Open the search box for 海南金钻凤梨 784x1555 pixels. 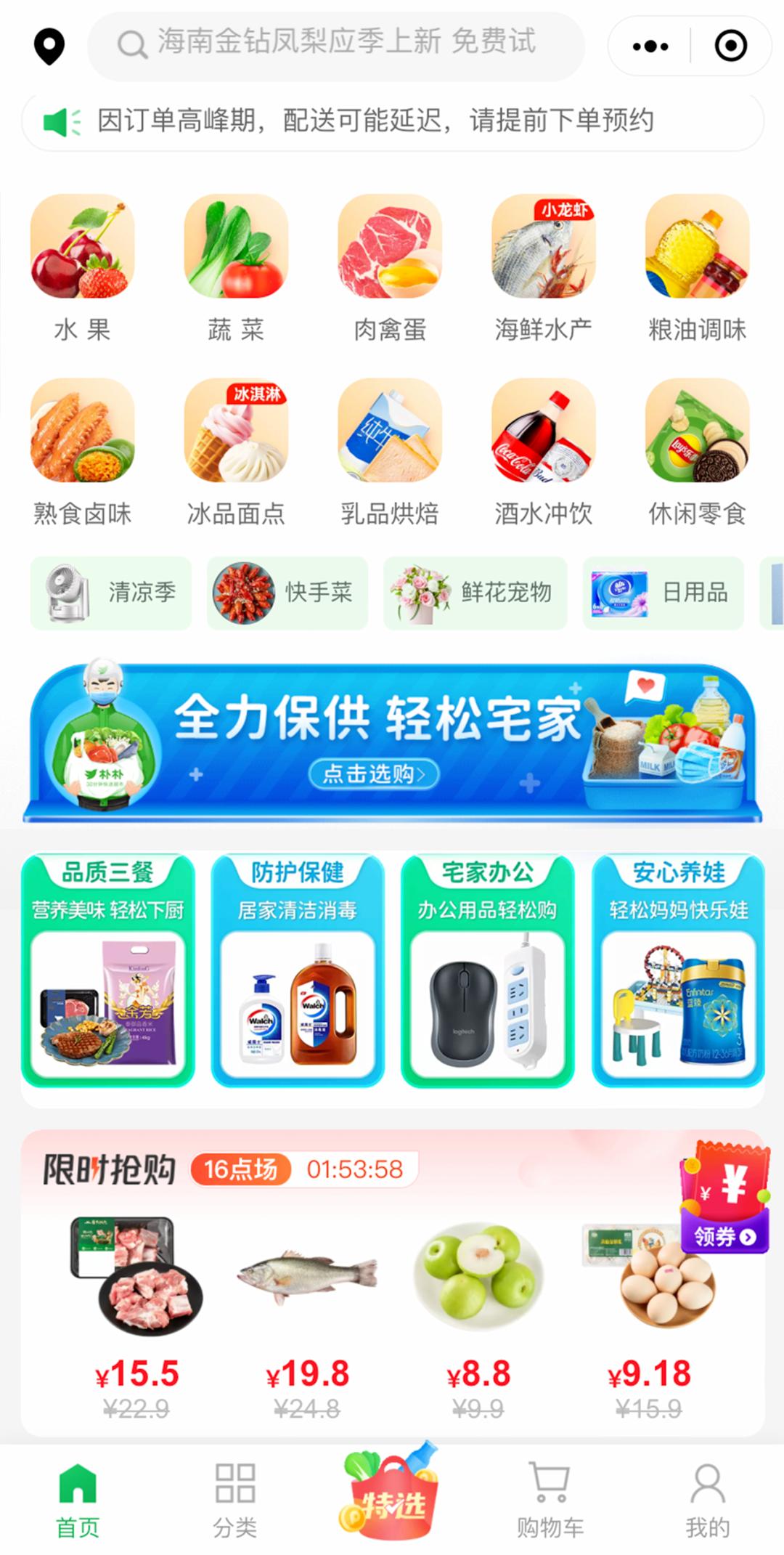coord(336,44)
